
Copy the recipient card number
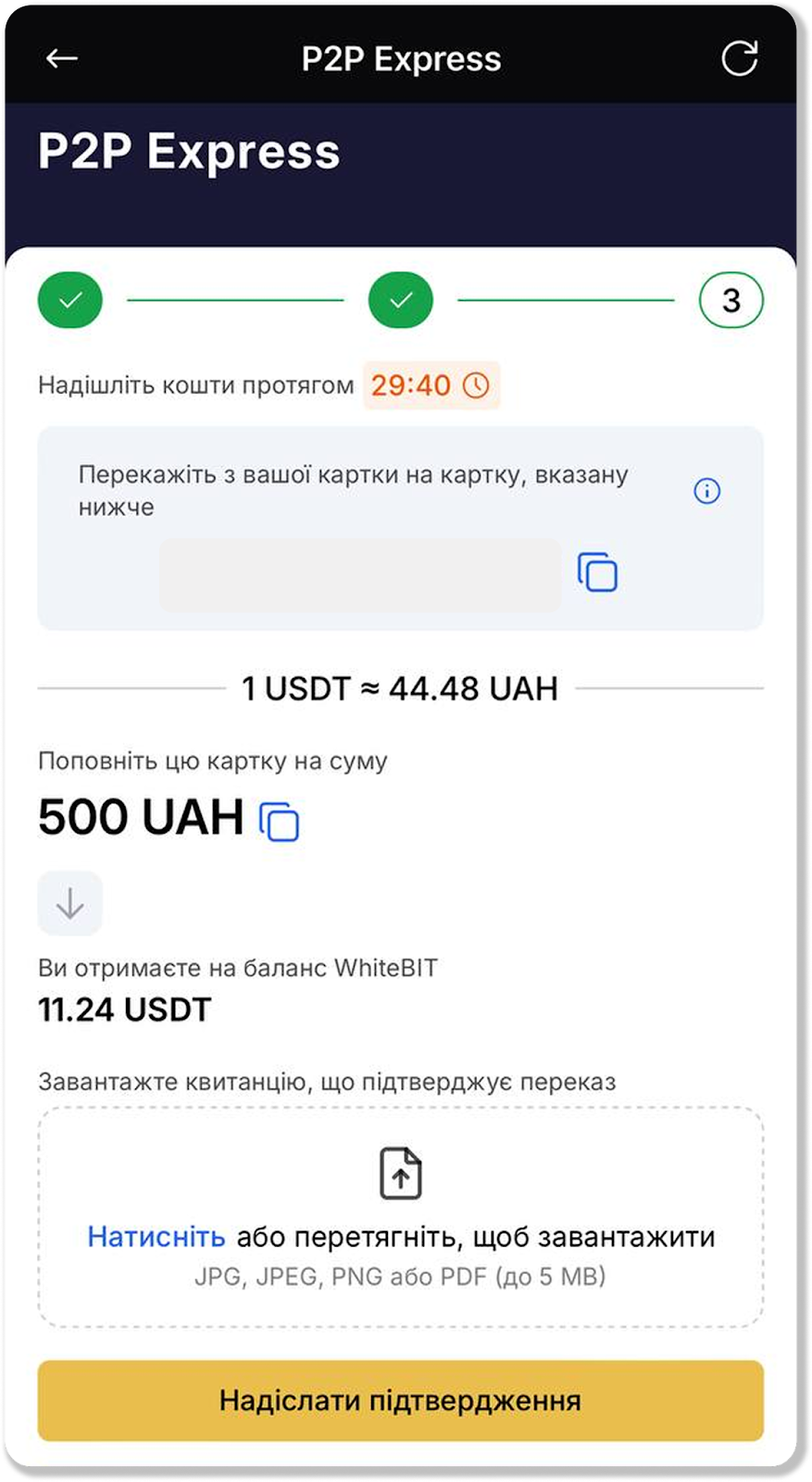click(x=597, y=571)
